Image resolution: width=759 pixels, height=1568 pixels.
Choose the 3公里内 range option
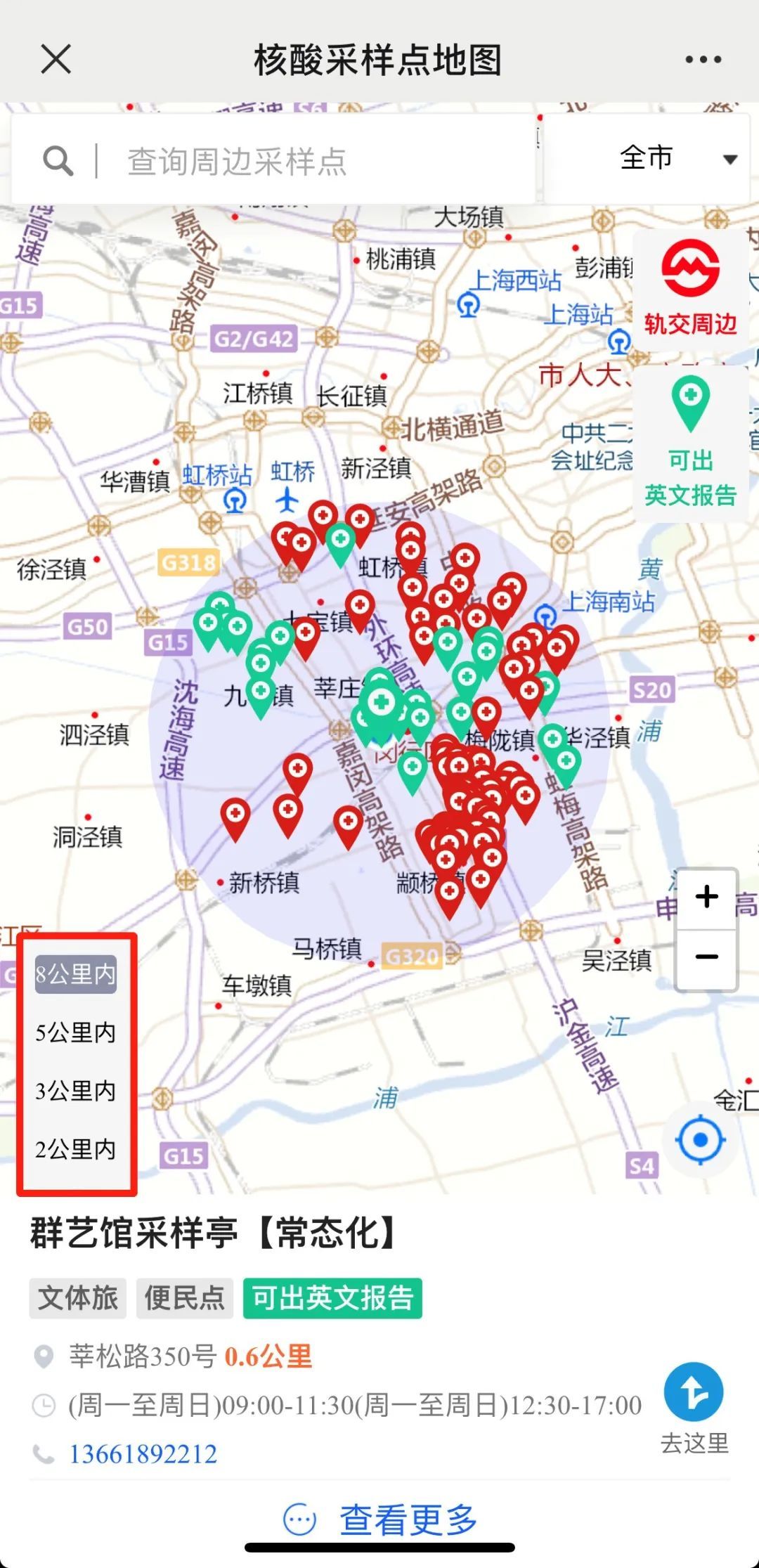click(76, 1091)
